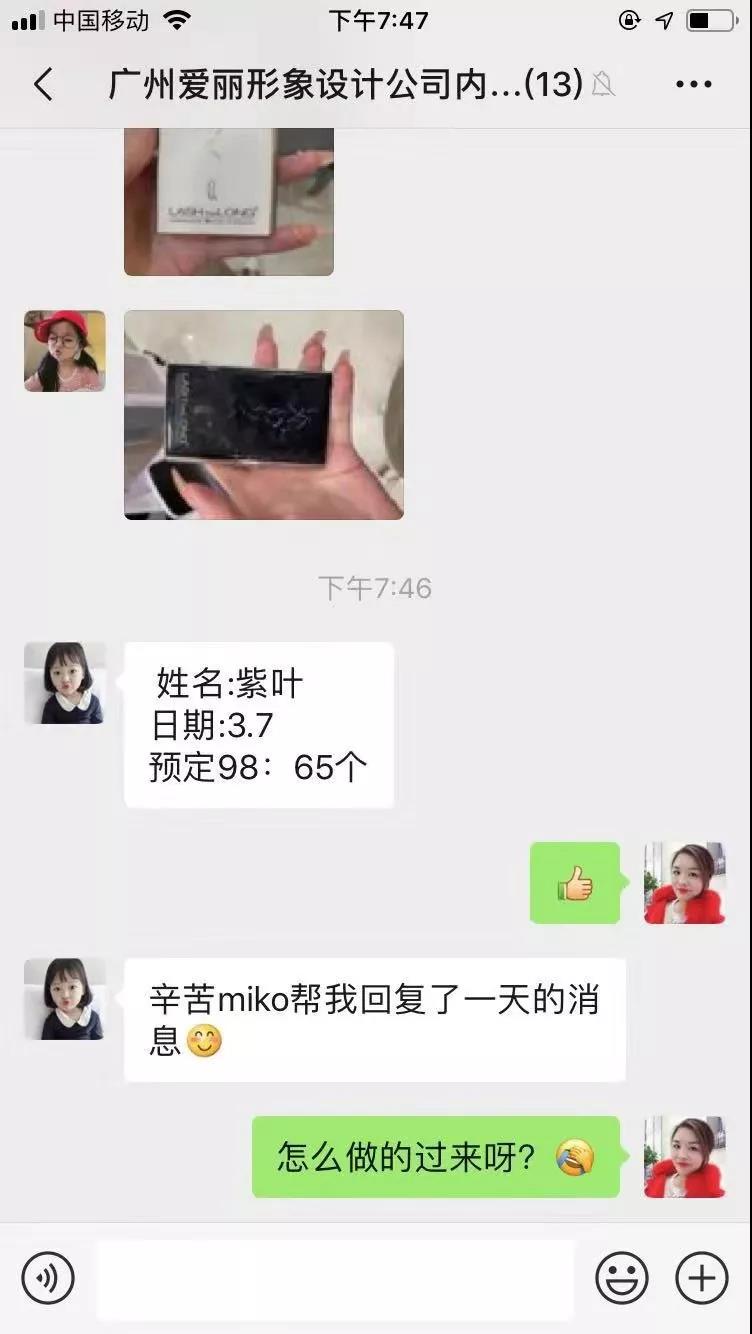The height and width of the screenshot is (1334, 752).
Task: Tap the message text field
Action: pos(335,1277)
